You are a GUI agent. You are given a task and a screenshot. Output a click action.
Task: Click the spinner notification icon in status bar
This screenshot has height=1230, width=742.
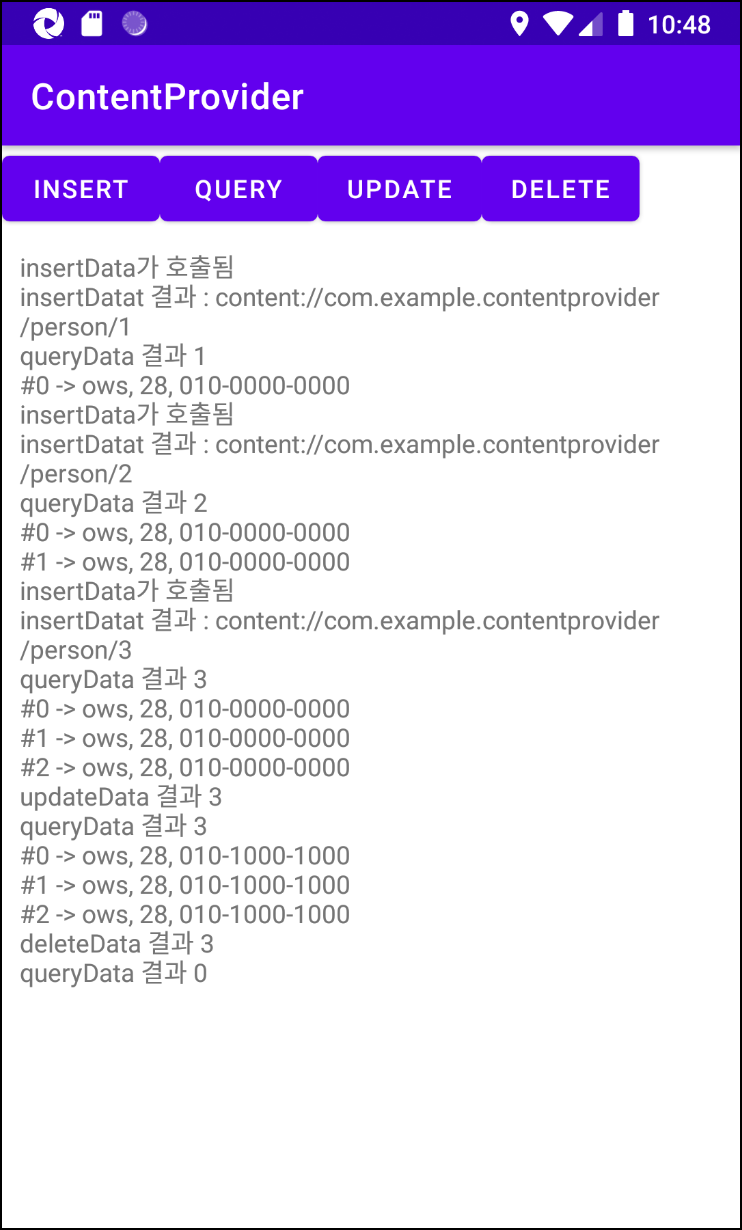pos(133,23)
